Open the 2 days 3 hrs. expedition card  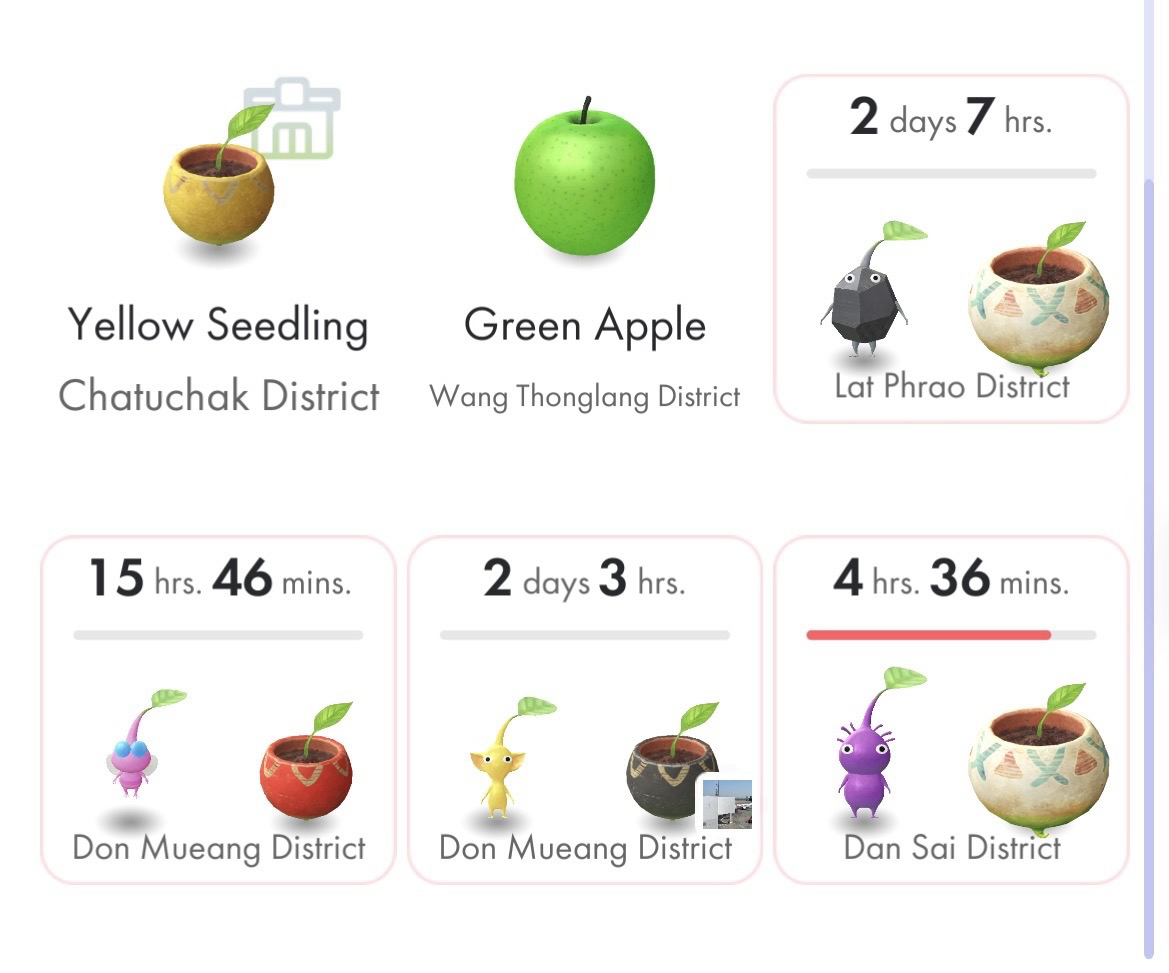pyautogui.click(x=585, y=710)
